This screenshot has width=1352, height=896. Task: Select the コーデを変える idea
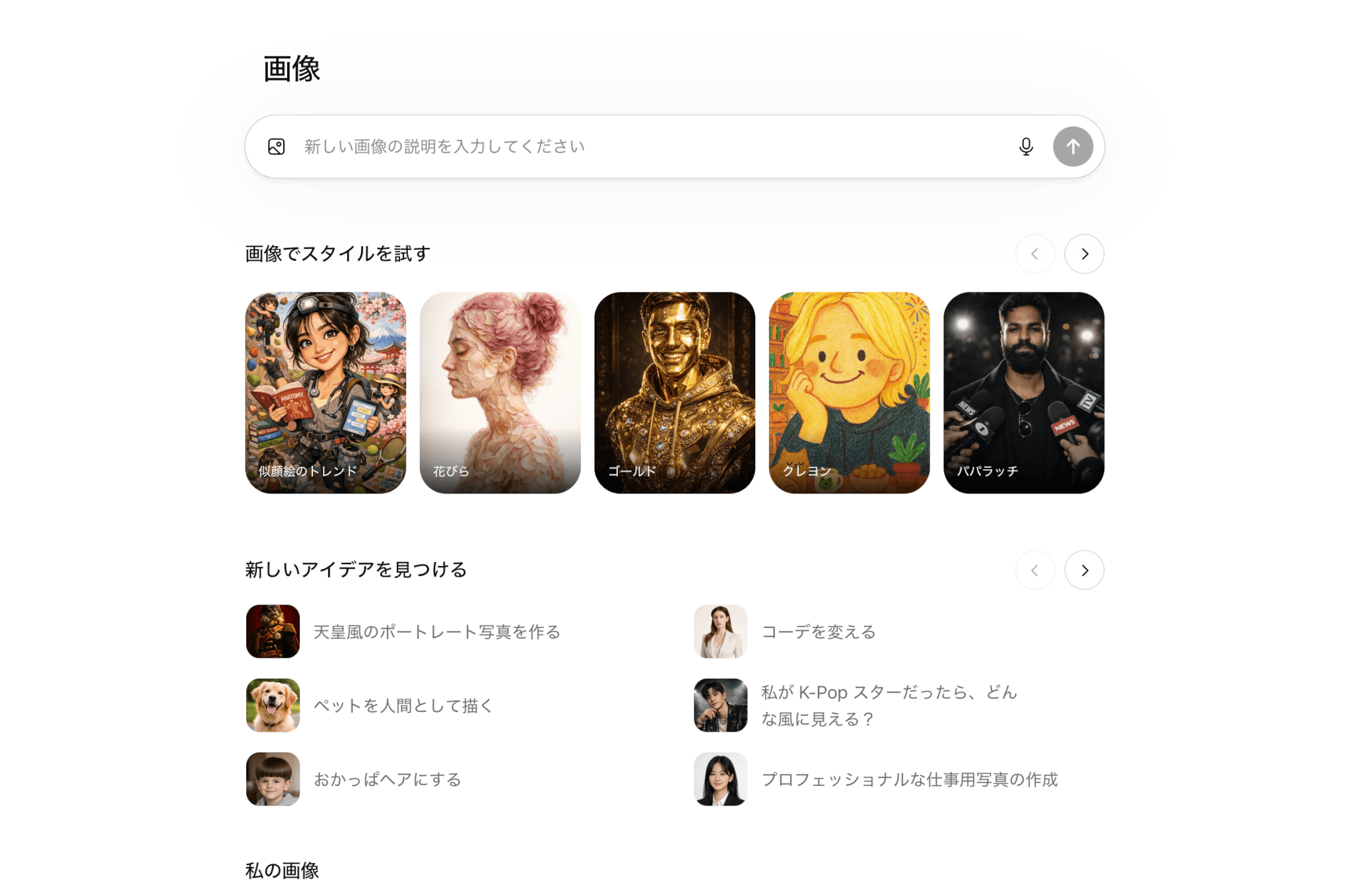coord(818,632)
